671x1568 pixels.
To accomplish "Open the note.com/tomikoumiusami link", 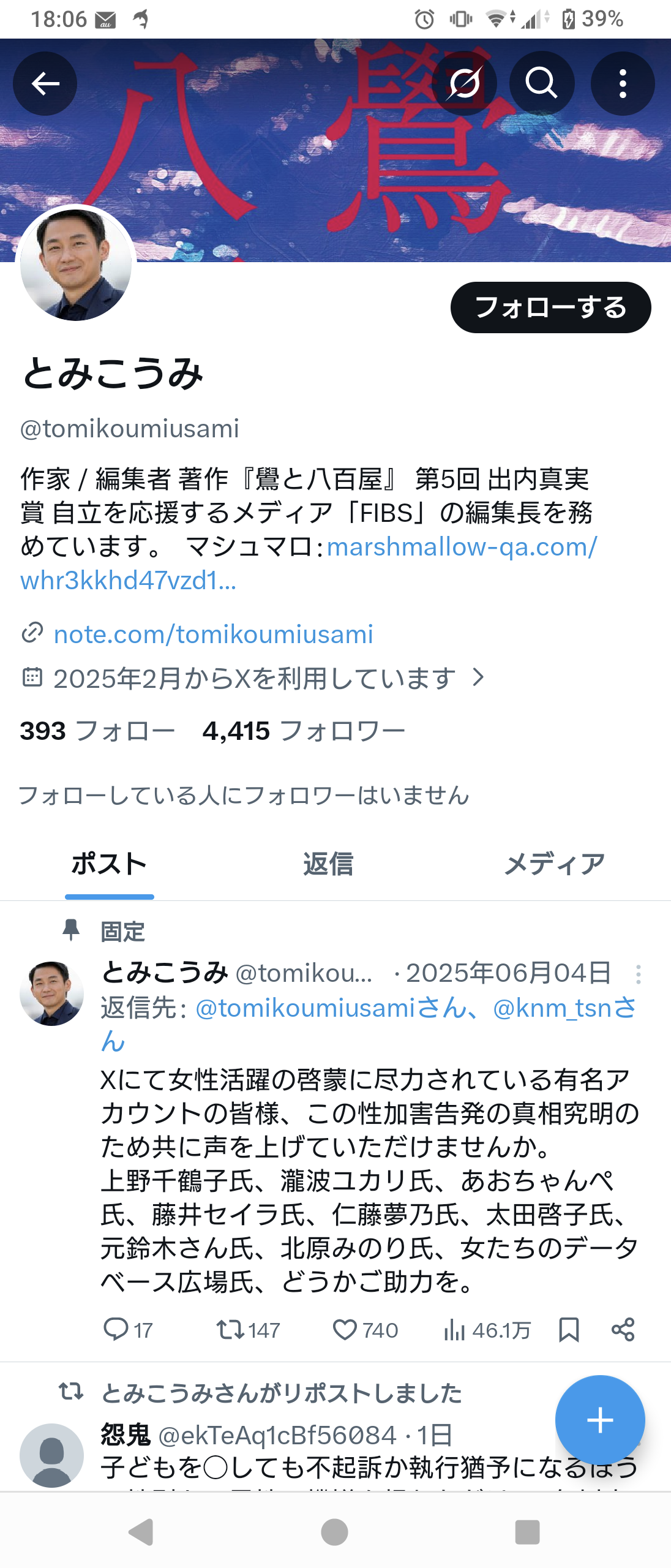I will [213, 634].
